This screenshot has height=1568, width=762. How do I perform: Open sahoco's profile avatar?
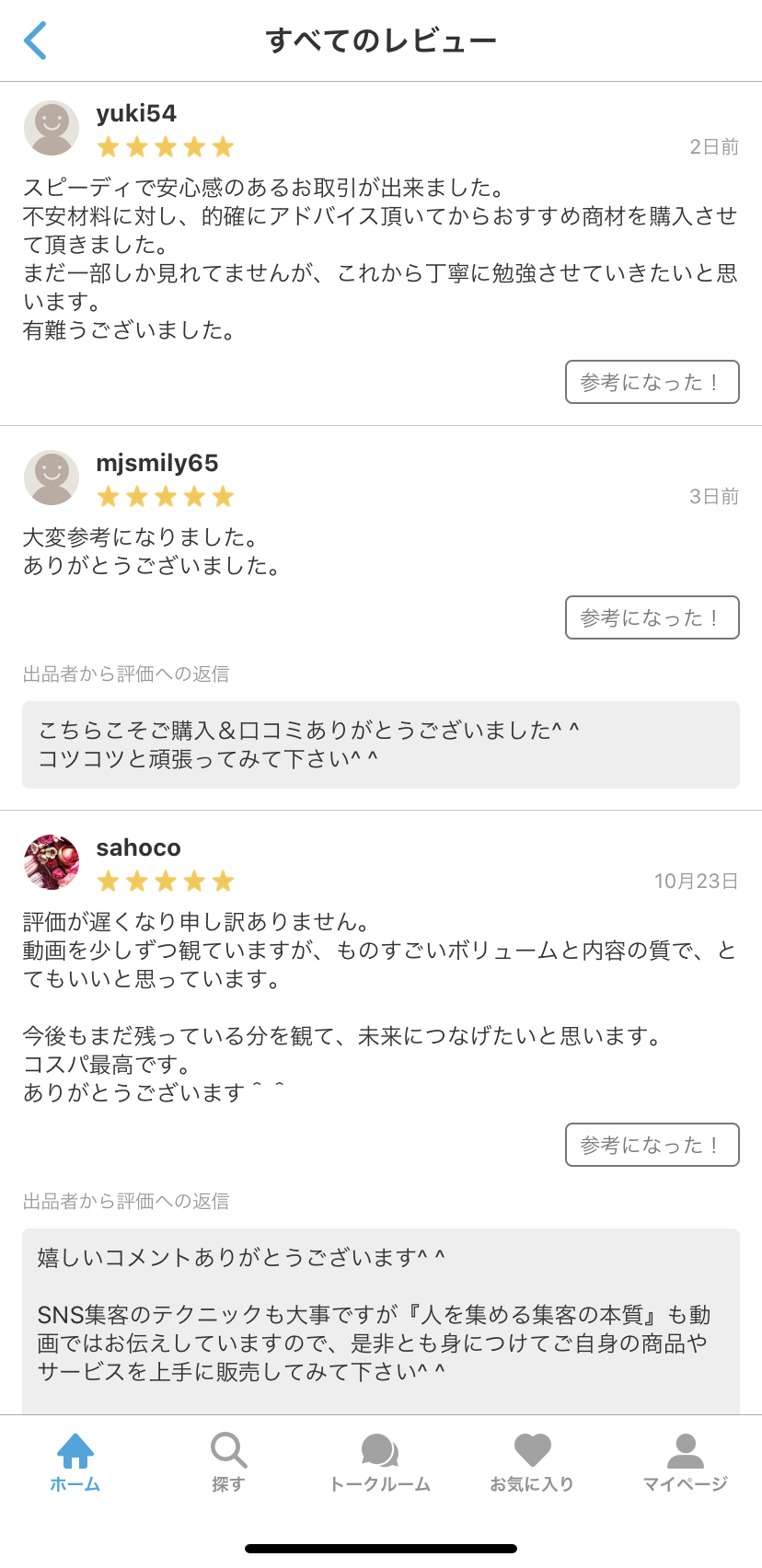pyautogui.click(x=52, y=862)
